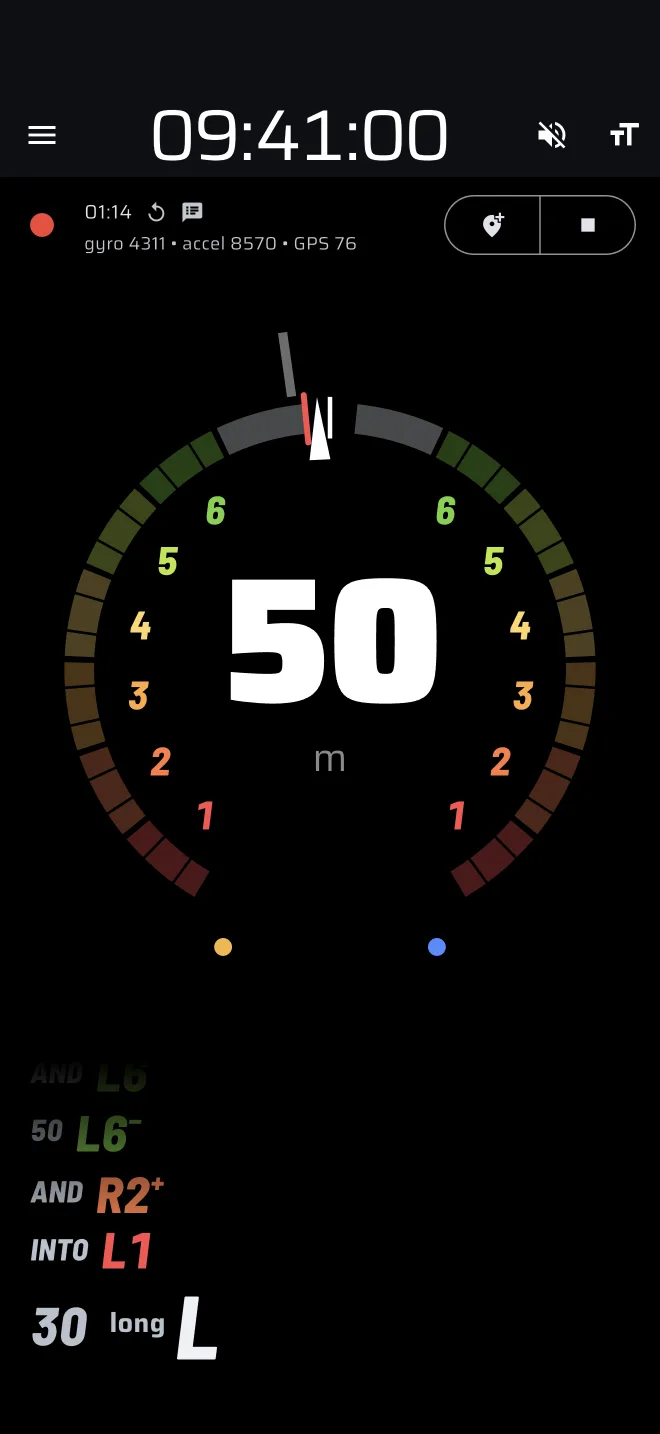Tap the restart arrow next to 01:14
This screenshot has width=660, height=1434.
(157, 212)
